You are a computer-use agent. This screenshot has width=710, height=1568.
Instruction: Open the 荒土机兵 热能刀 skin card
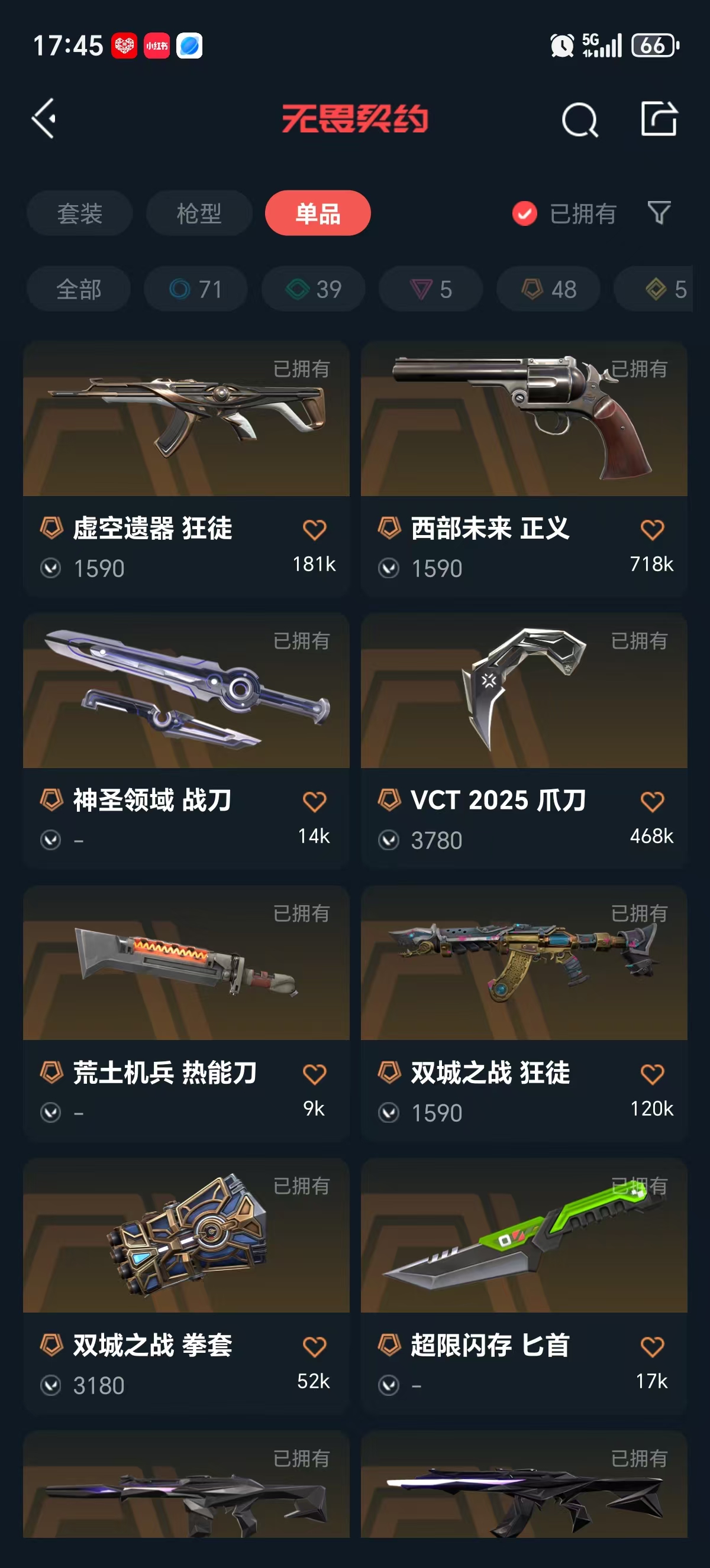[186, 963]
